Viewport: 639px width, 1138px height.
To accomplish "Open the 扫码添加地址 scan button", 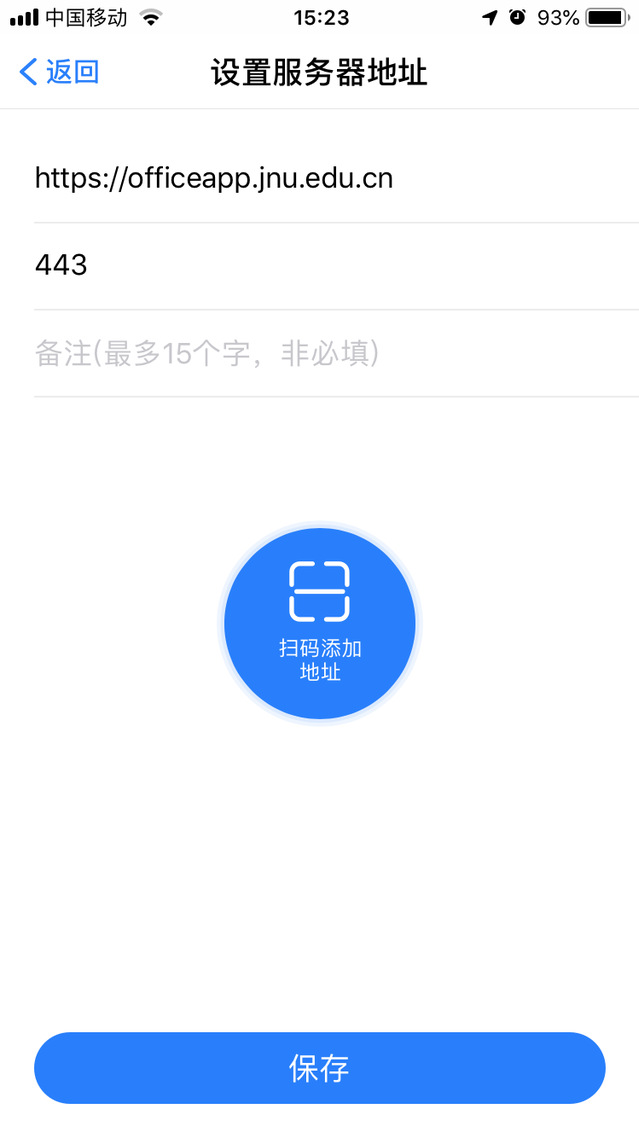I will [x=320, y=623].
